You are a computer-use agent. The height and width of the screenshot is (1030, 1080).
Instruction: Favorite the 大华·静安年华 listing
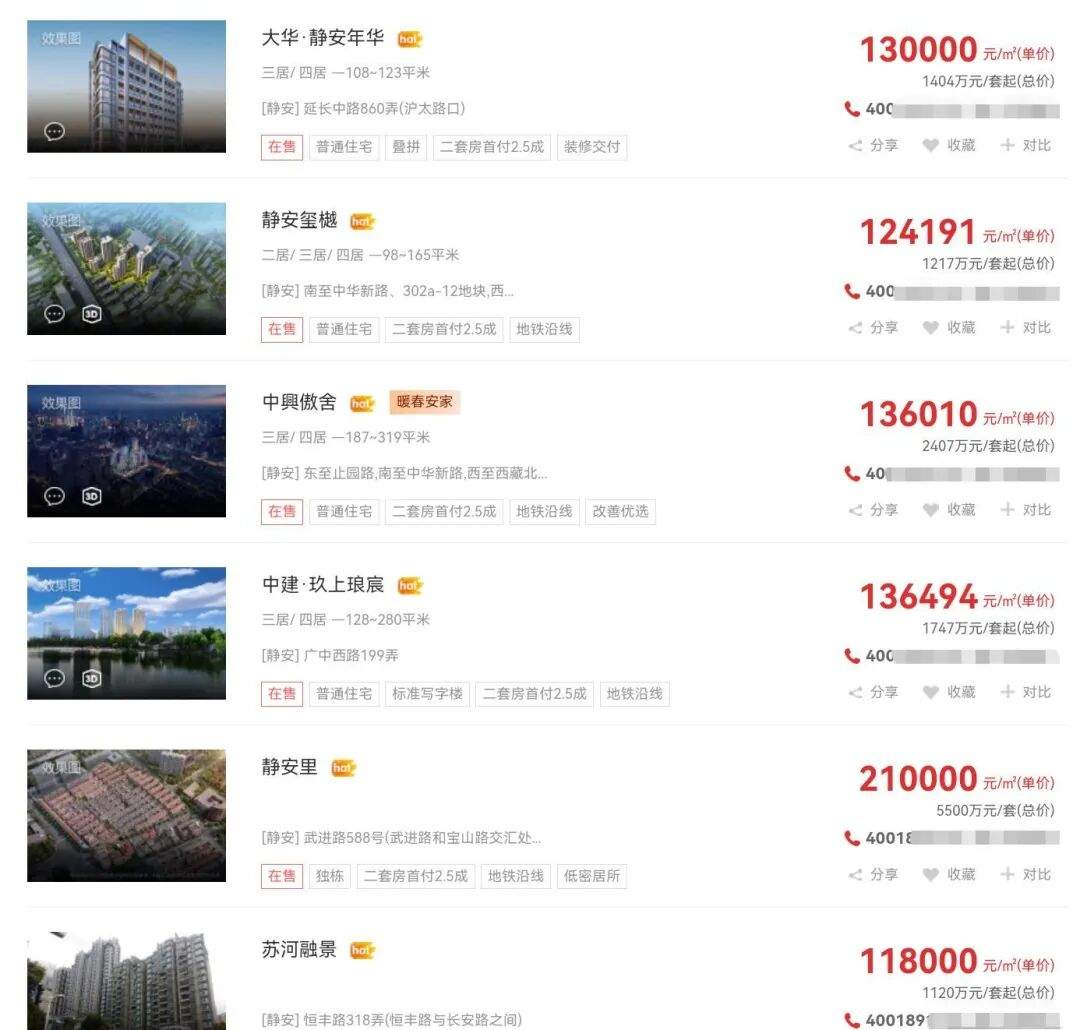click(x=948, y=146)
